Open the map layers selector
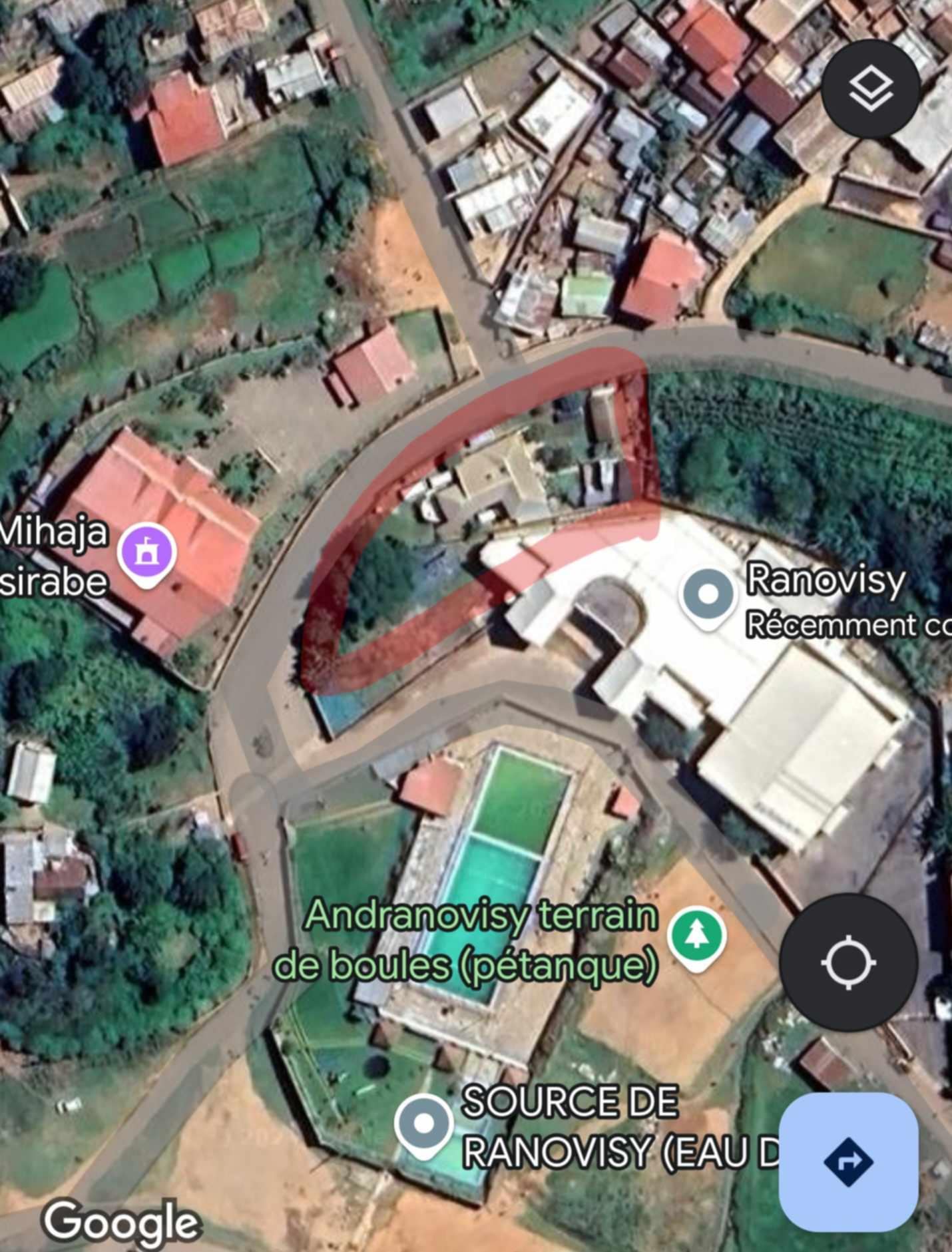 [x=870, y=89]
